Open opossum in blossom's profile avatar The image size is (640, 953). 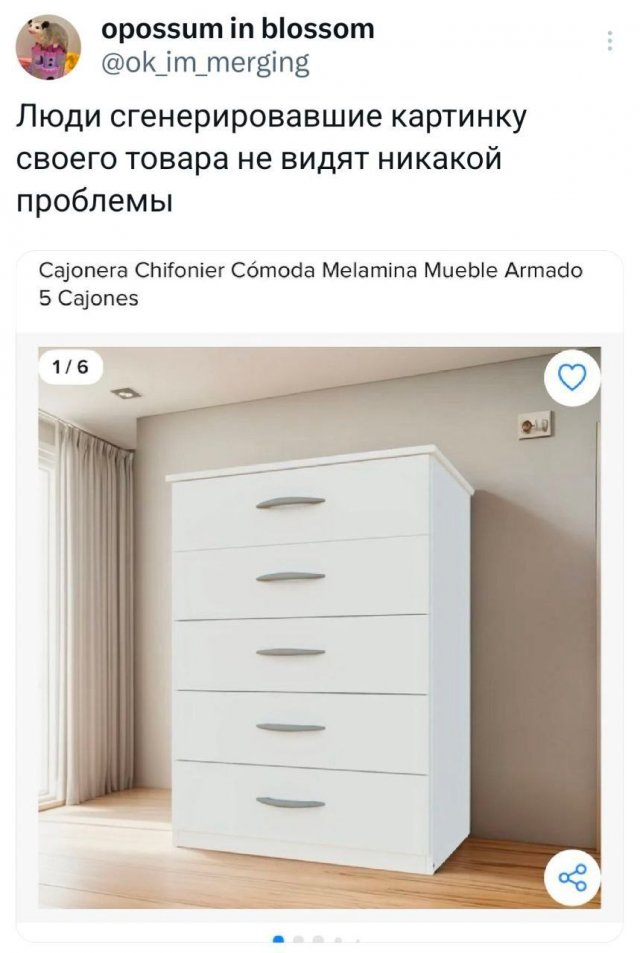point(48,47)
